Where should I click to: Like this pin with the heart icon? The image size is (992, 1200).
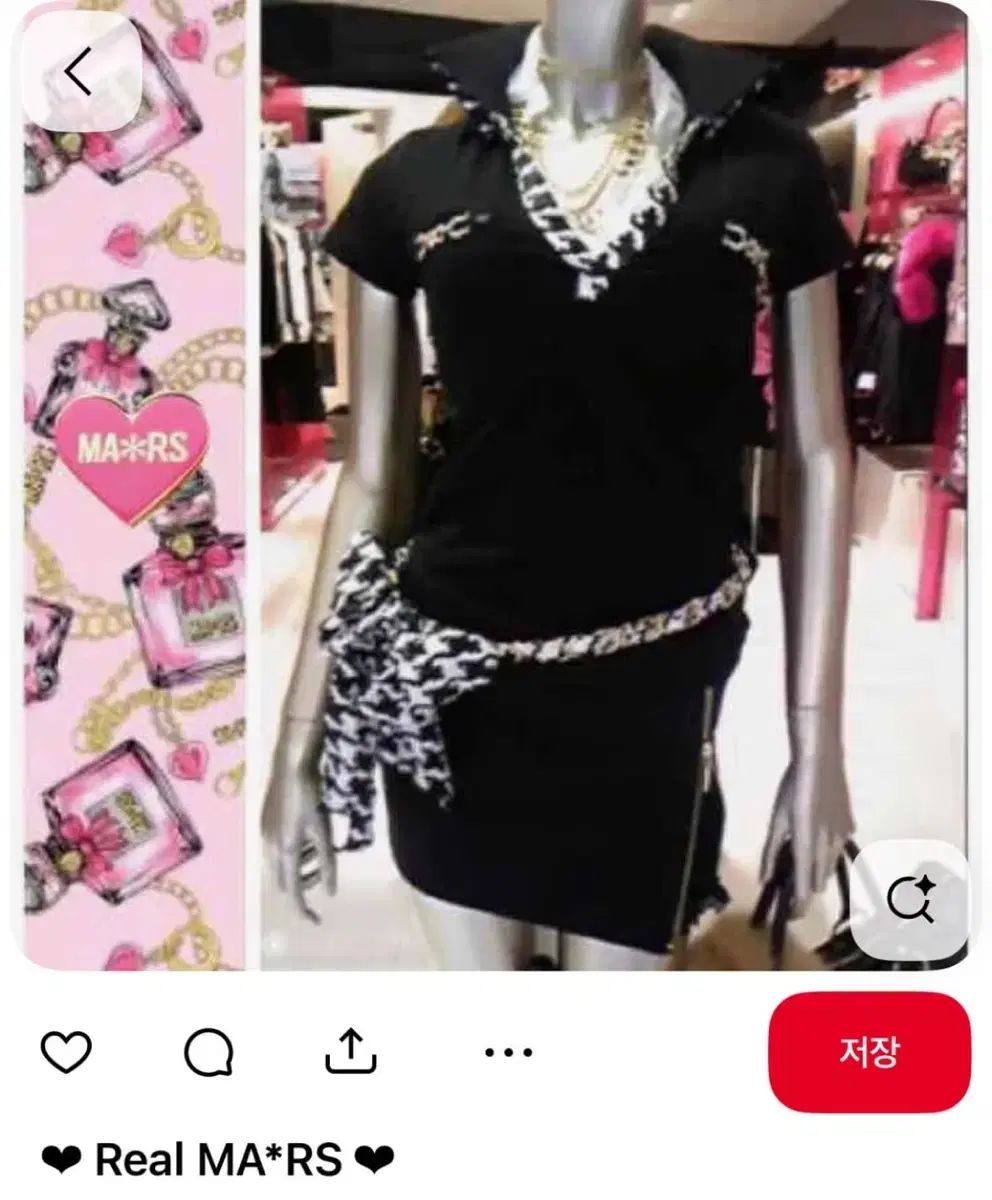[66, 1052]
